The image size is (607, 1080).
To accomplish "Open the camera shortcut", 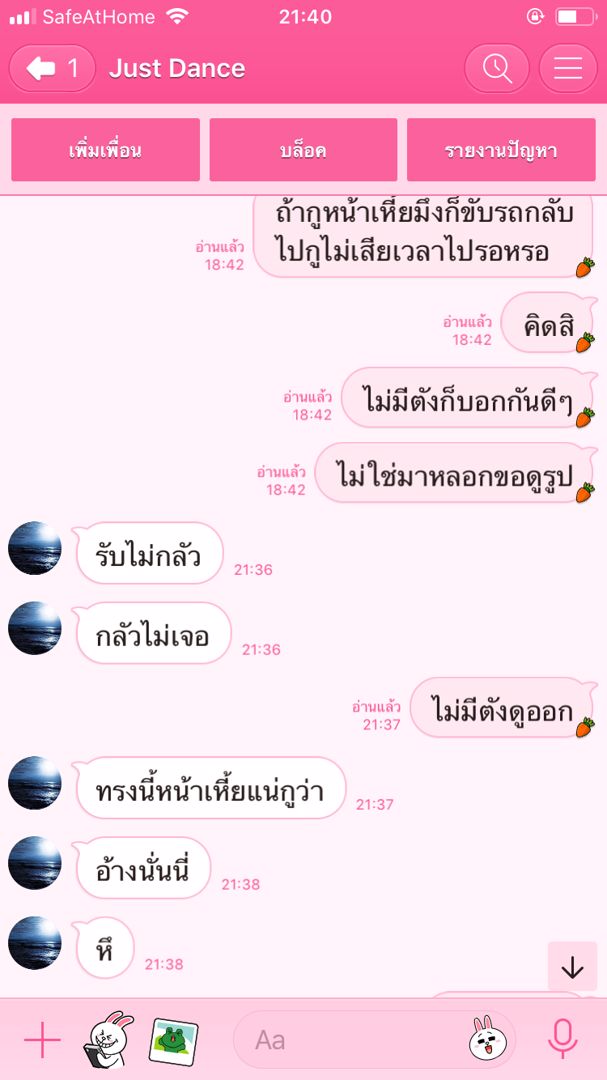I will pos(109,1040).
